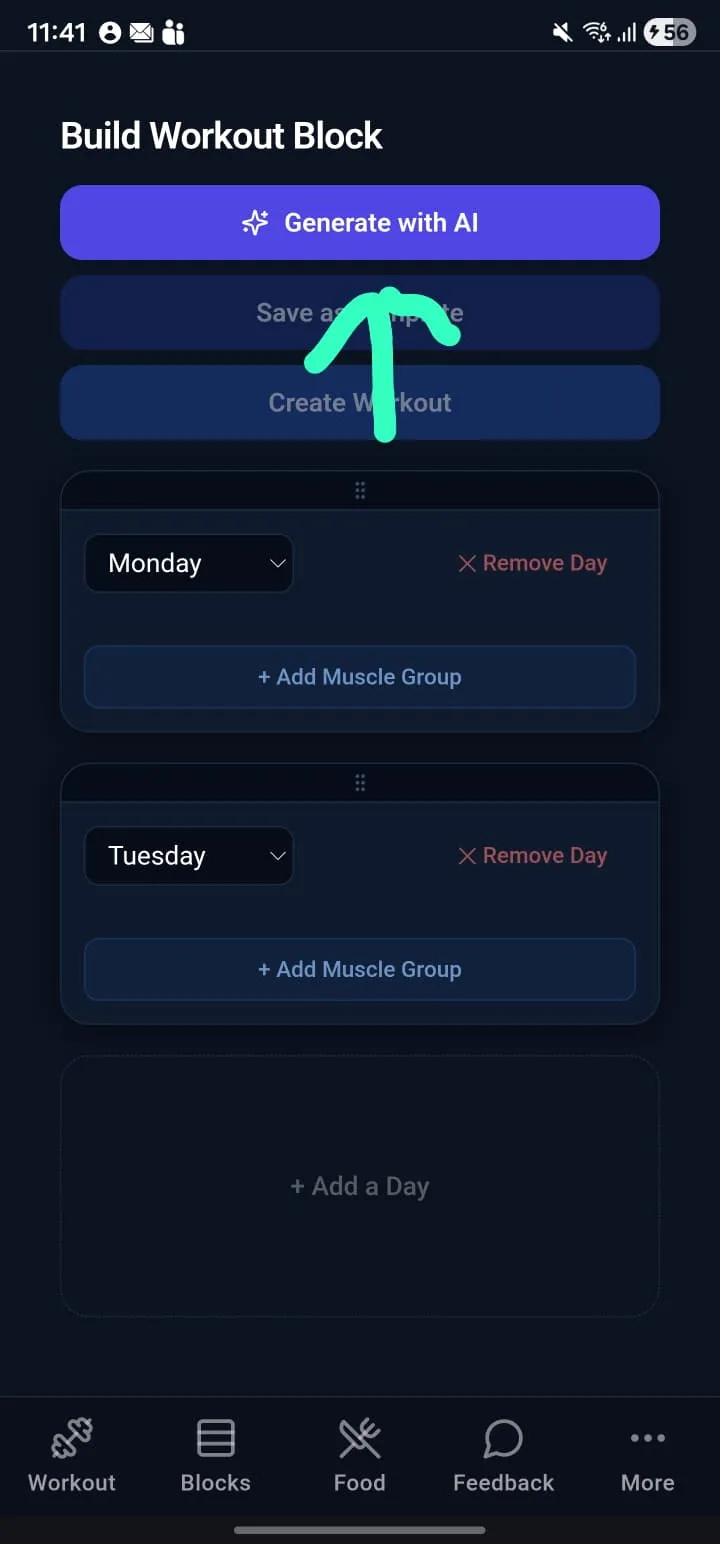
Task: Add a new day to block
Action: [x=360, y=1186]
